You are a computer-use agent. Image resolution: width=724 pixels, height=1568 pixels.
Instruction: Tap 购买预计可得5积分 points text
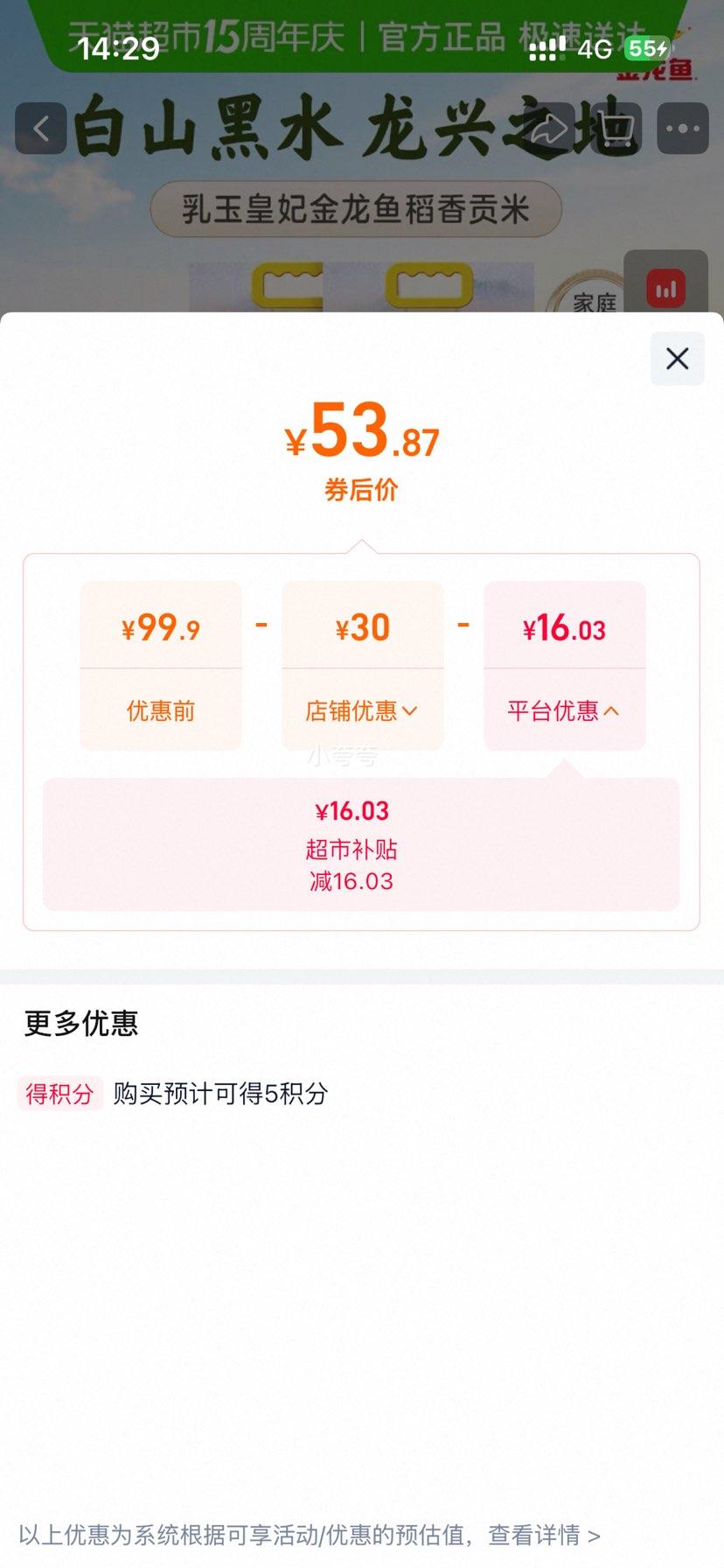coord(220,1094)
